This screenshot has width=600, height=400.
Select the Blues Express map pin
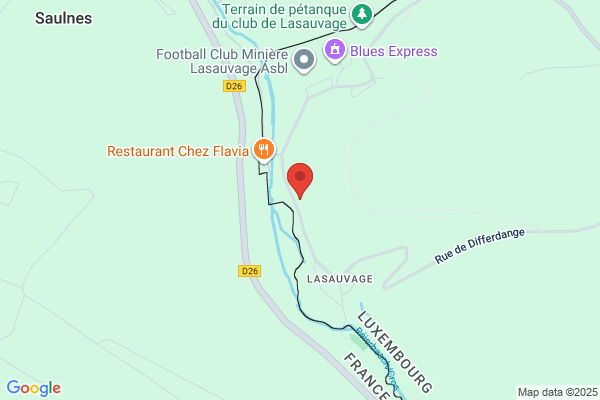tap(335, 51)
